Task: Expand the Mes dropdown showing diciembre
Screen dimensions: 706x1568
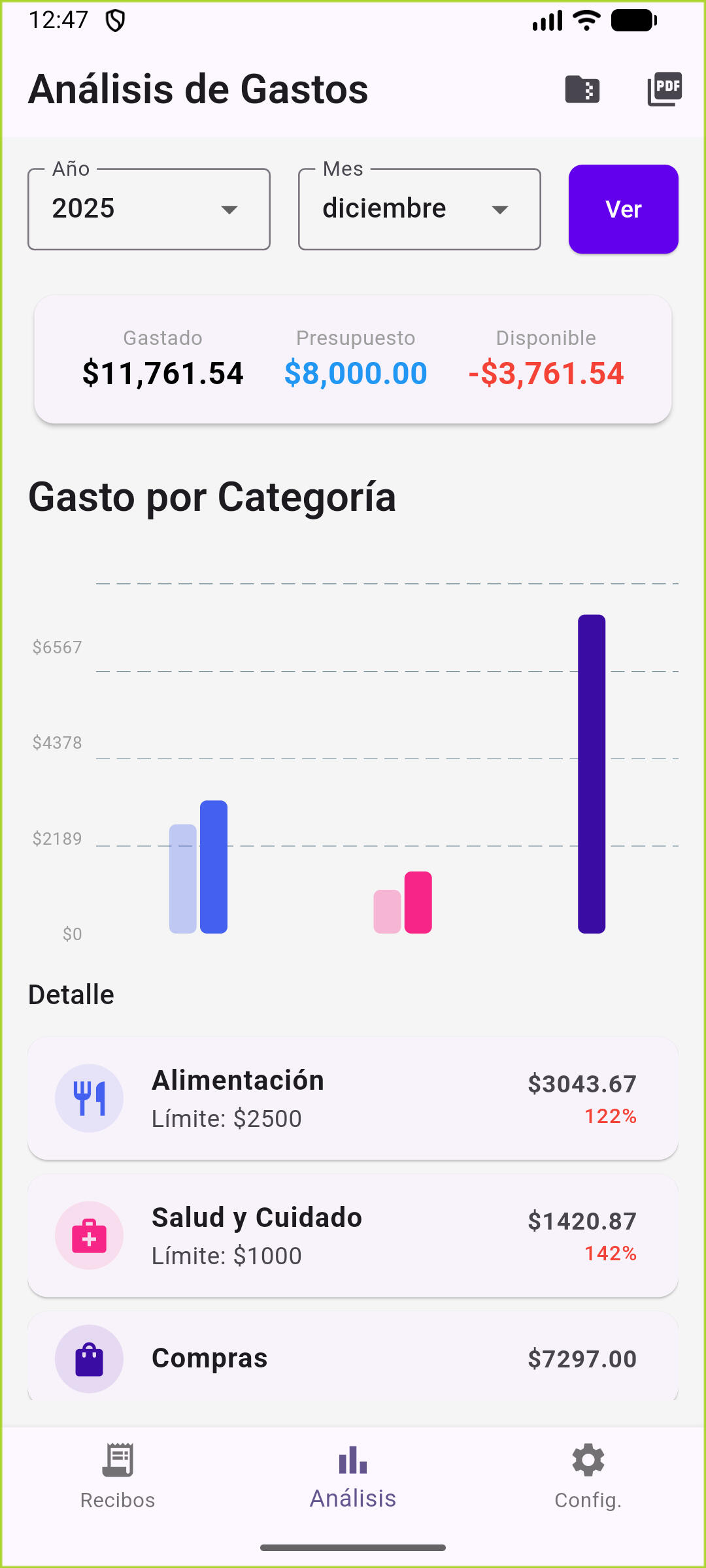Action: pyautogui.click(x=419, y=209)
